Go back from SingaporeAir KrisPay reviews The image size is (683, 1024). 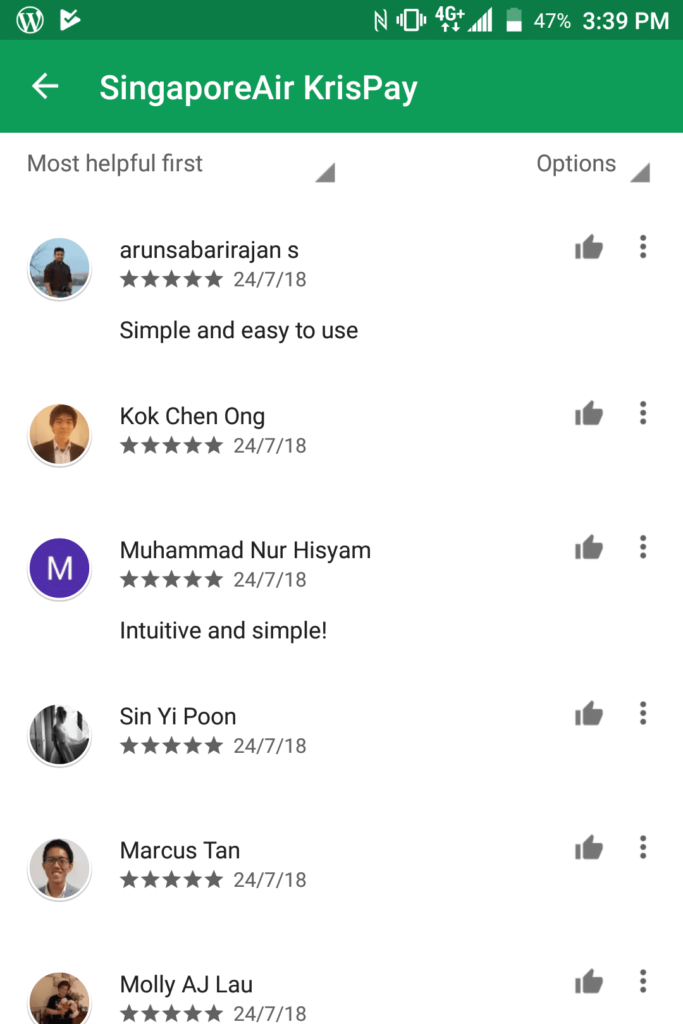pyautogui.click(x=45, y=87)
